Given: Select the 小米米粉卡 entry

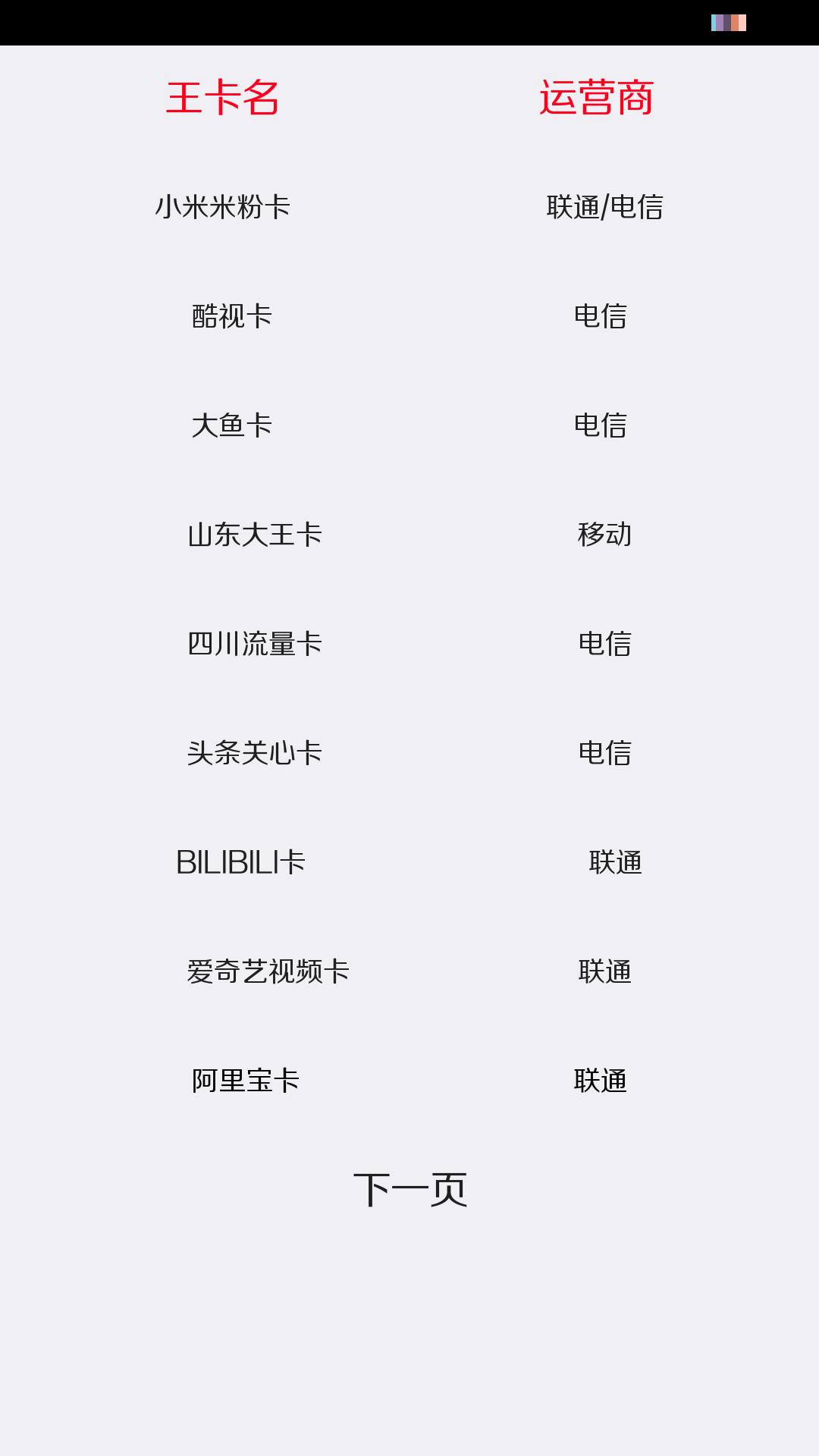Looking at the screenshot, I should [224, 205].
